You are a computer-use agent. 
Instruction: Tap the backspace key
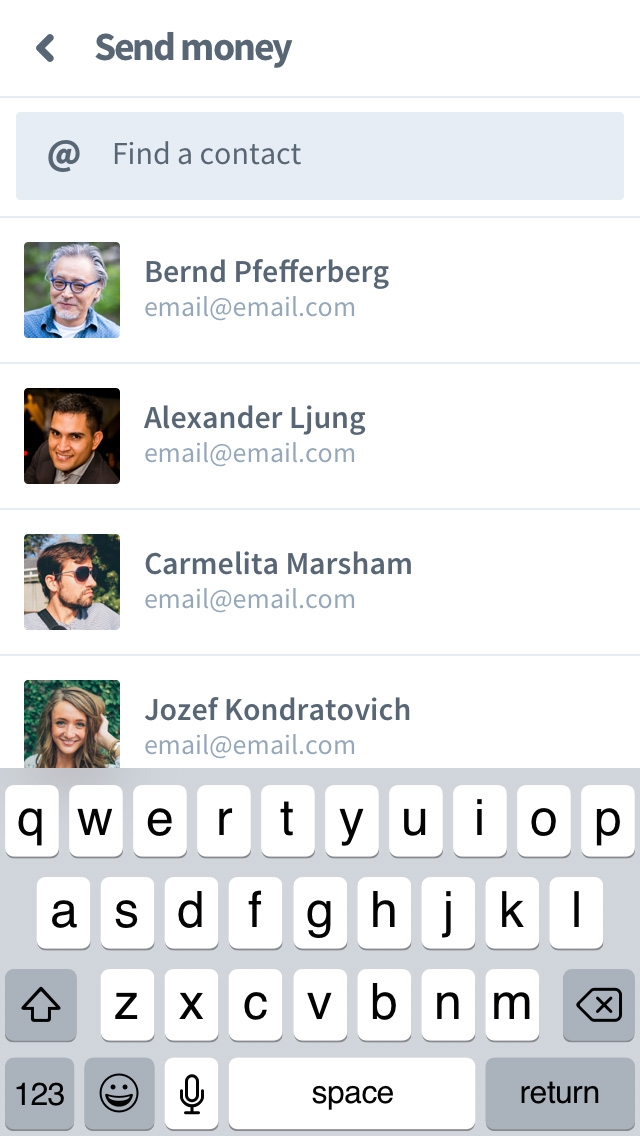coord(598,1005)
